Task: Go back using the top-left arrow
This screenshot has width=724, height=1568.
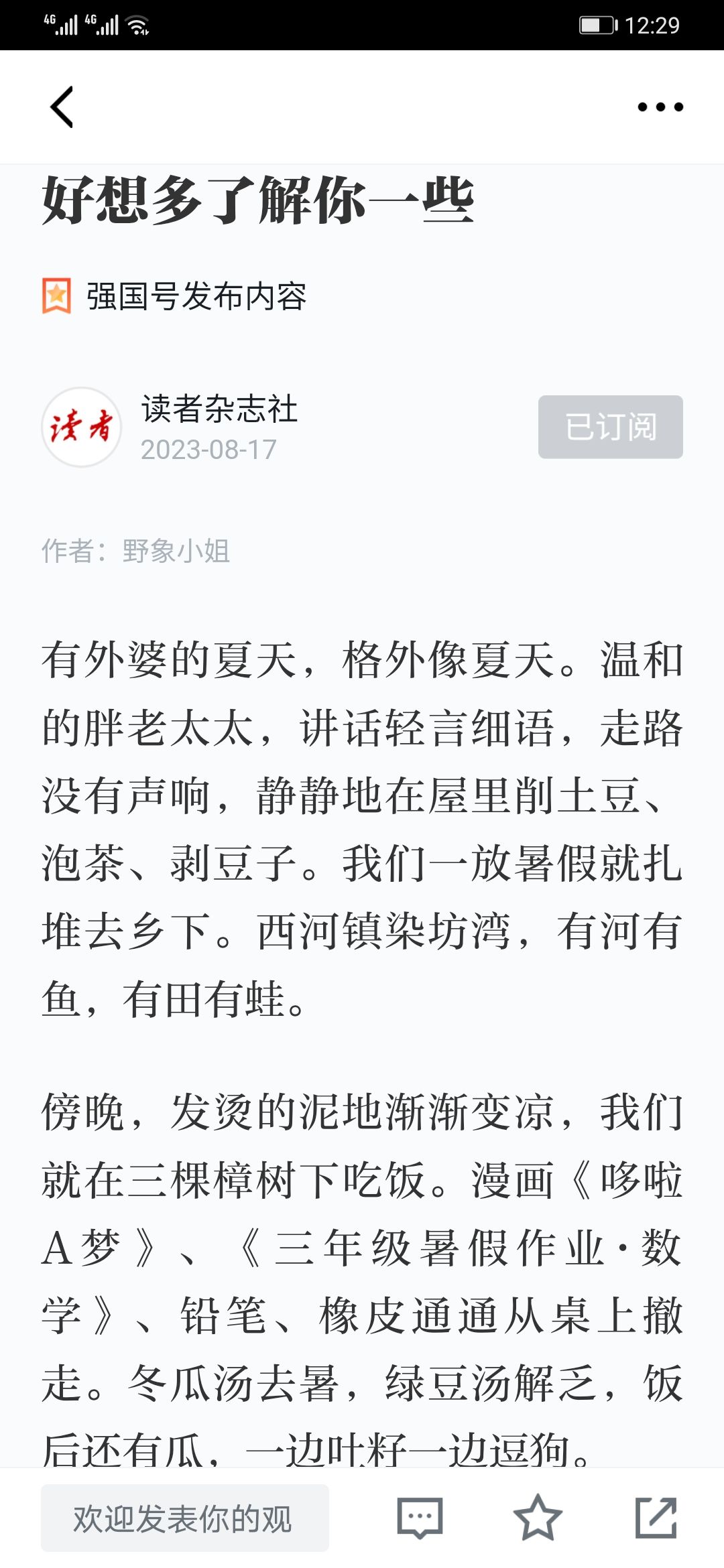Action: [x=62, y=107]
